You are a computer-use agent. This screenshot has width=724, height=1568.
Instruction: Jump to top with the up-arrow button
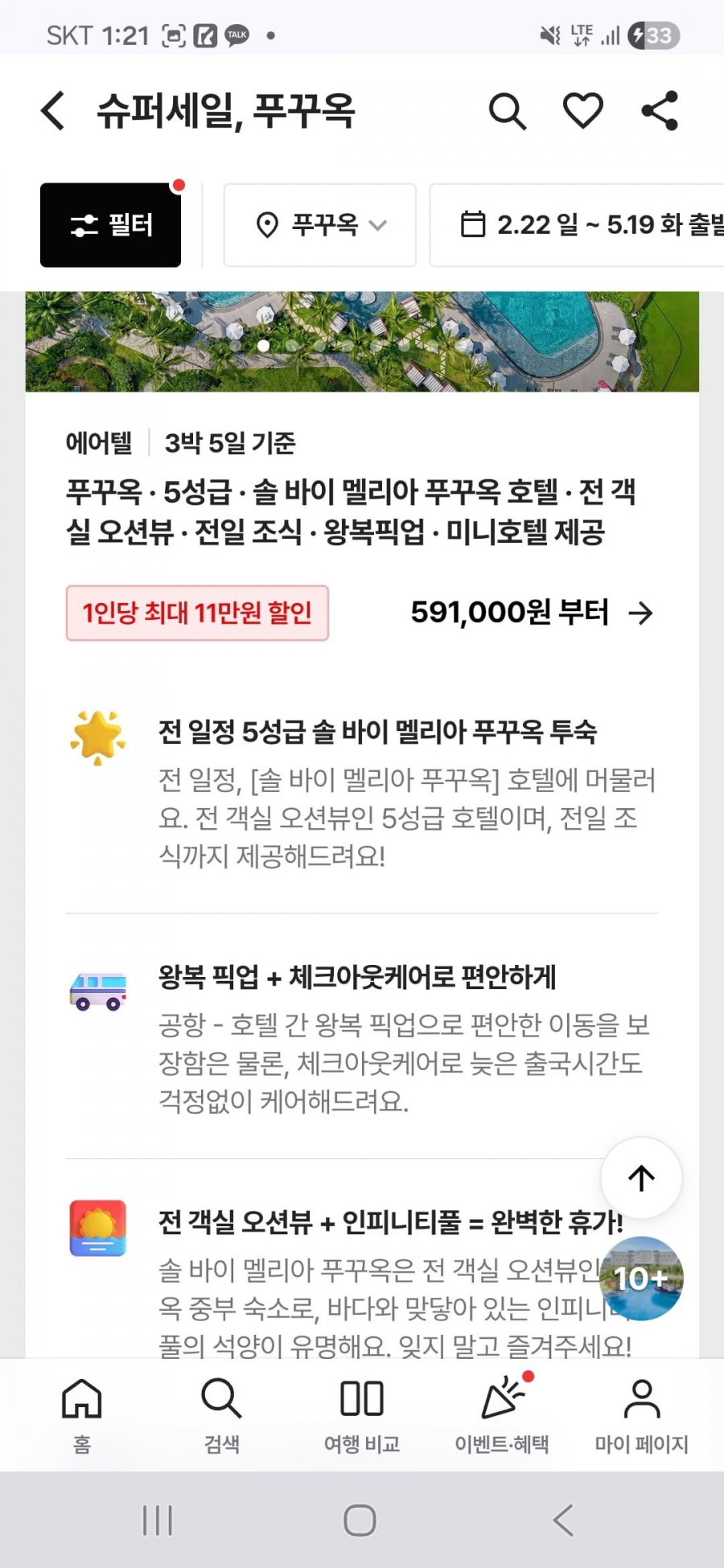pyautogui.click(x=641, y=1179)
